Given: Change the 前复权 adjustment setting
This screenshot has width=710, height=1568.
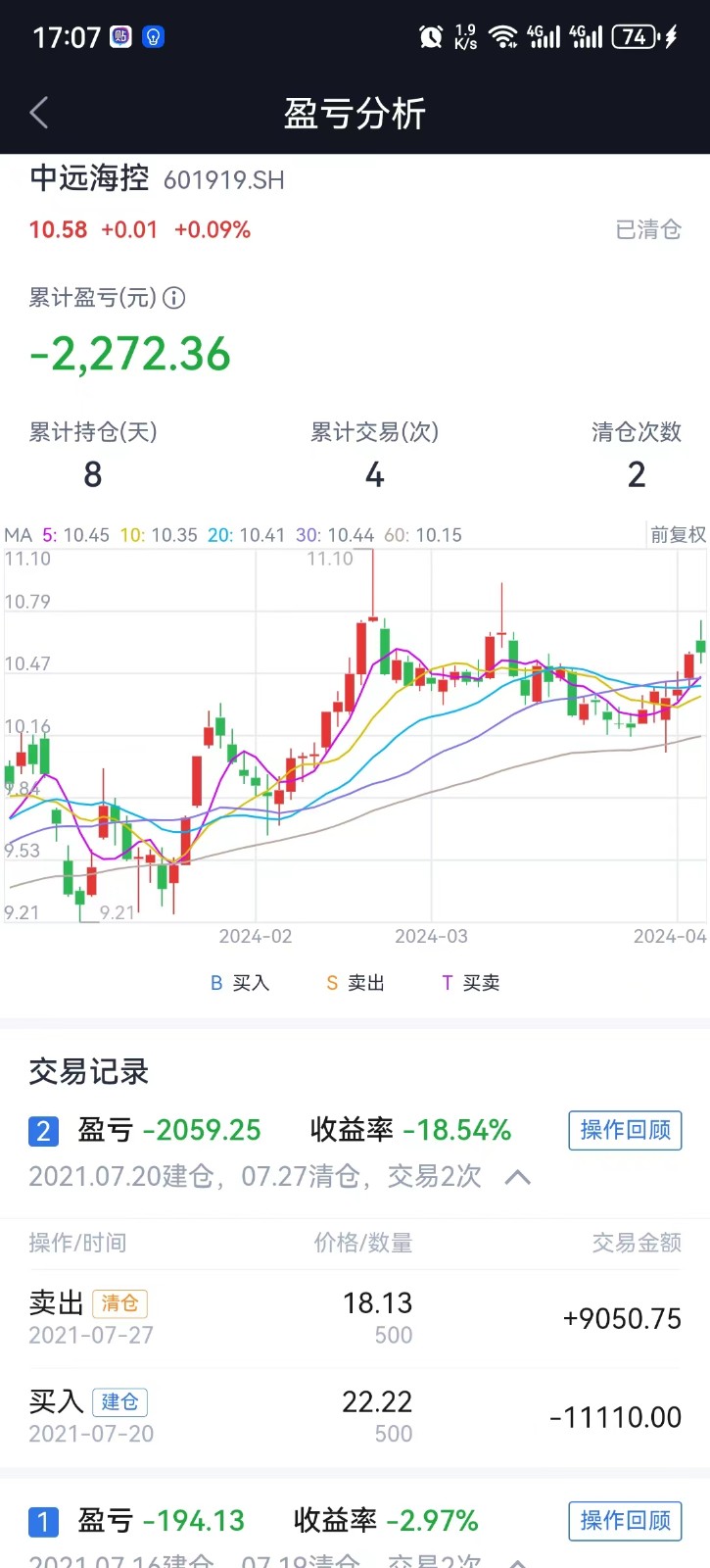Looking at the screenshot, I should click(x=678, y=534).
